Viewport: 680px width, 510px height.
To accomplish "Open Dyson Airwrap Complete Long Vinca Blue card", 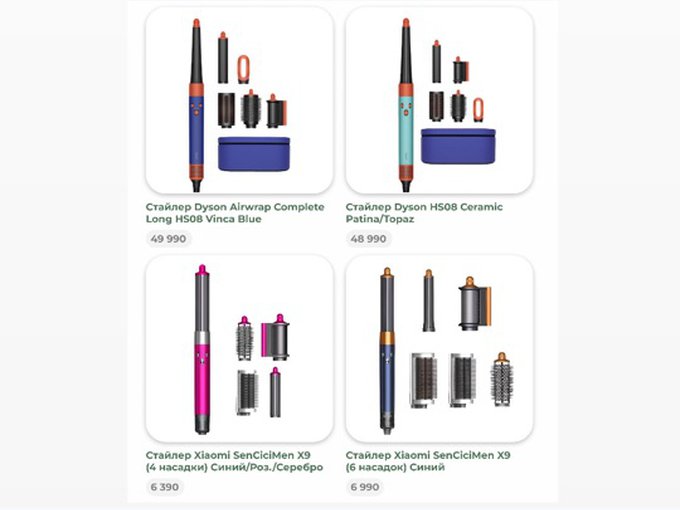I will [x=239, y=100].
